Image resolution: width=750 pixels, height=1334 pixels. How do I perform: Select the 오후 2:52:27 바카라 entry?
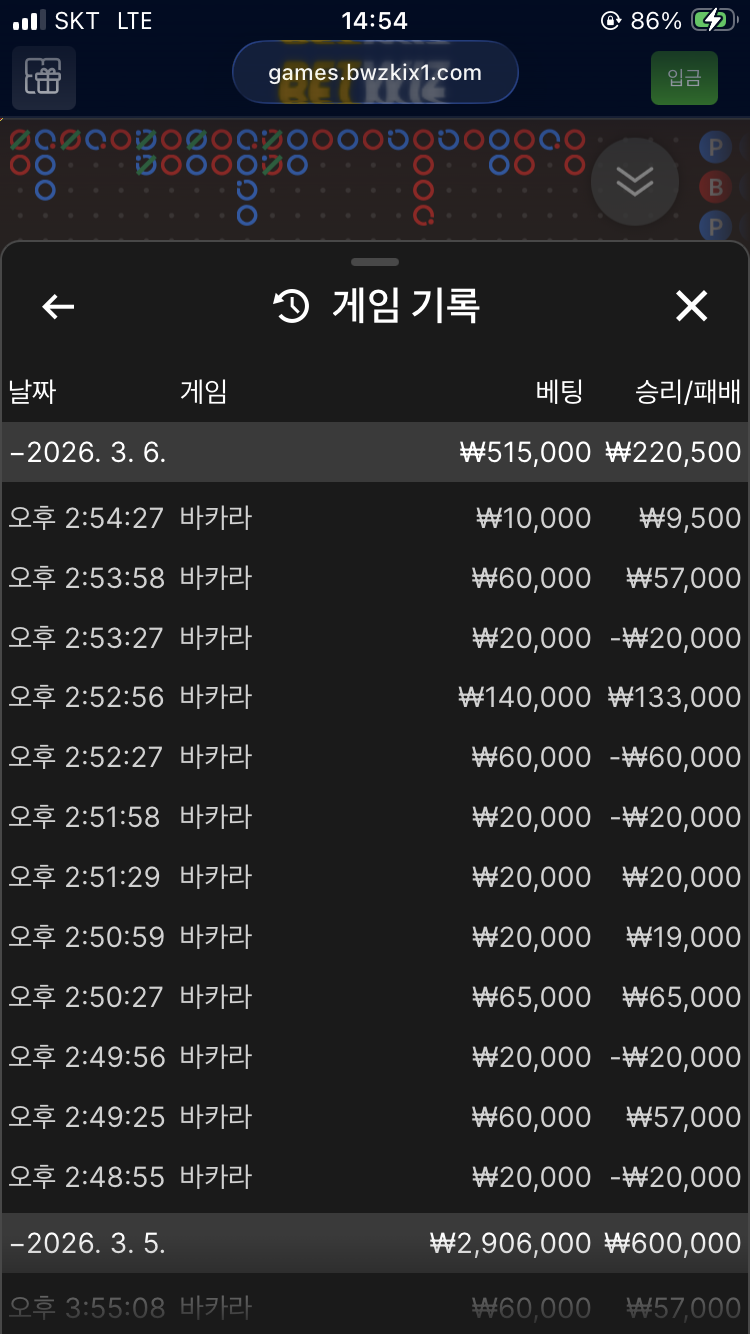click(x=375, y=757)
